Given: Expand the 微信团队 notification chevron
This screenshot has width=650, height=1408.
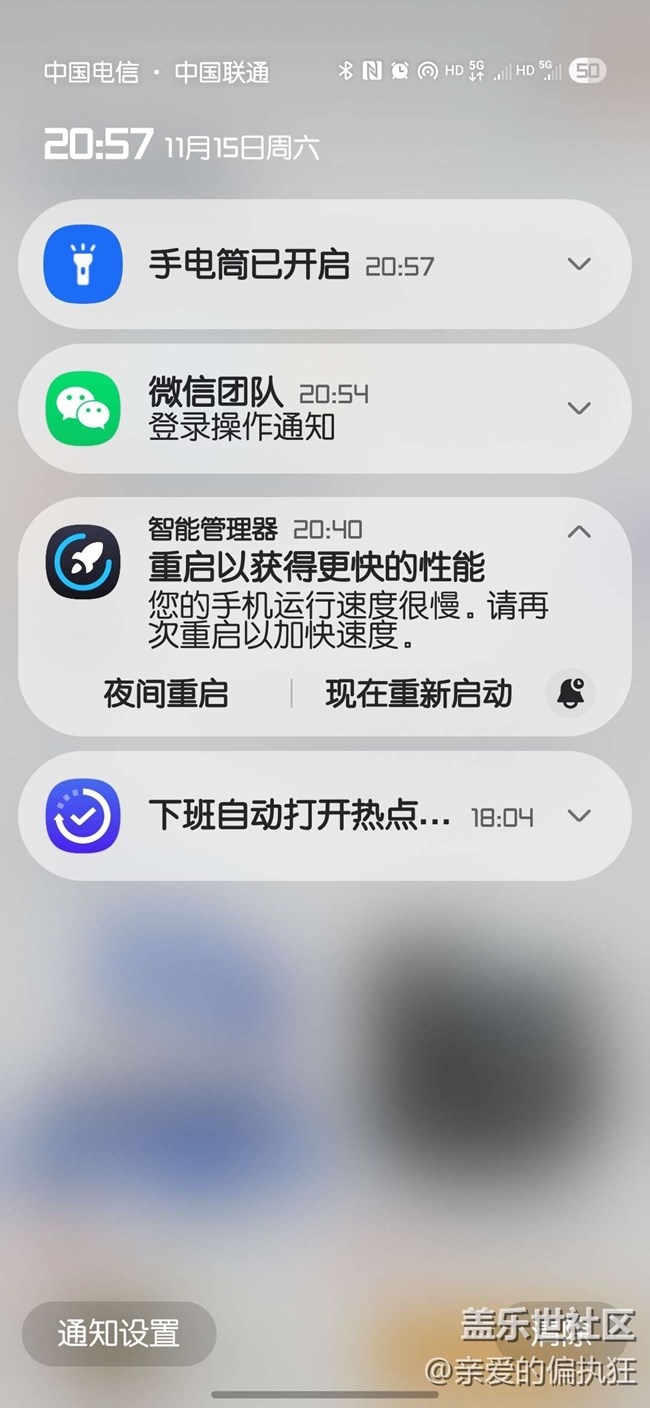Looking at the screenshot, I should (x=579, y=408).
